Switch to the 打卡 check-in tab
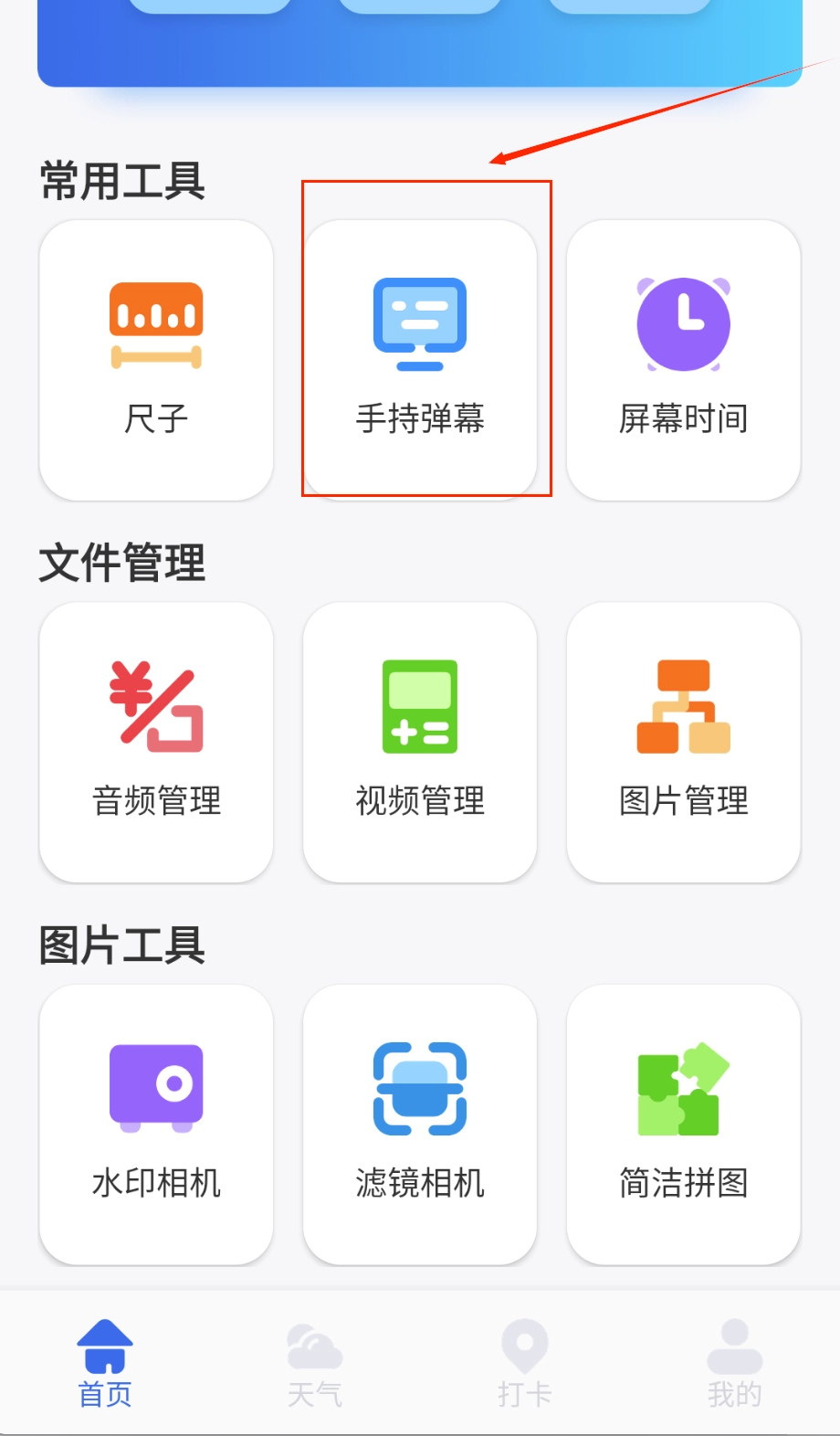Image resolution: width=840 pixels, height=1436 pixels. pyautogui.click(x=525, y=1363)
